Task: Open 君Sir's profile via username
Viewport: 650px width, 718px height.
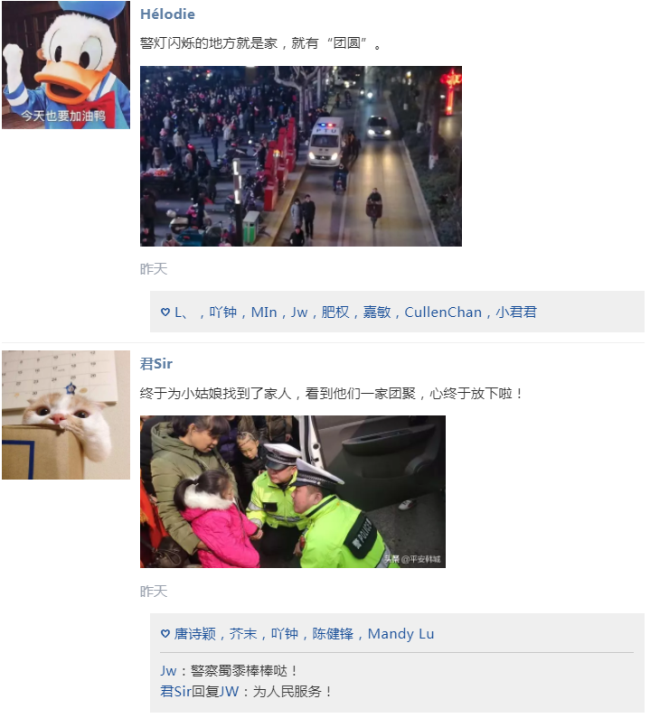Action: pyautogui.click(x=156, y=364)
